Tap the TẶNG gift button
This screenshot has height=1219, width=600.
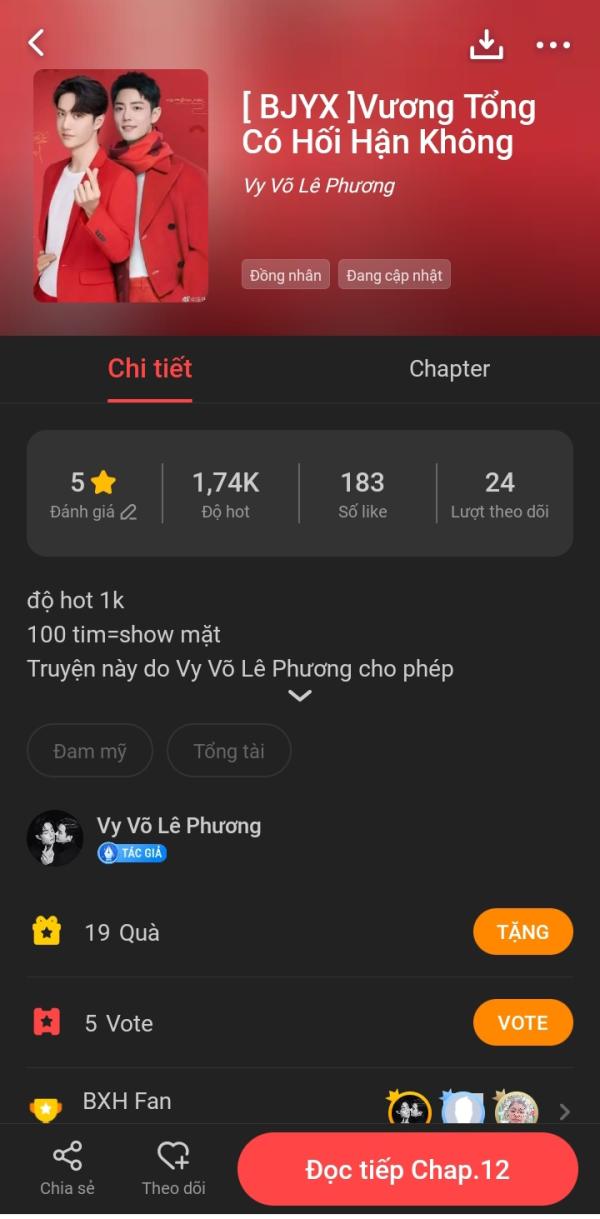point(523,932)
